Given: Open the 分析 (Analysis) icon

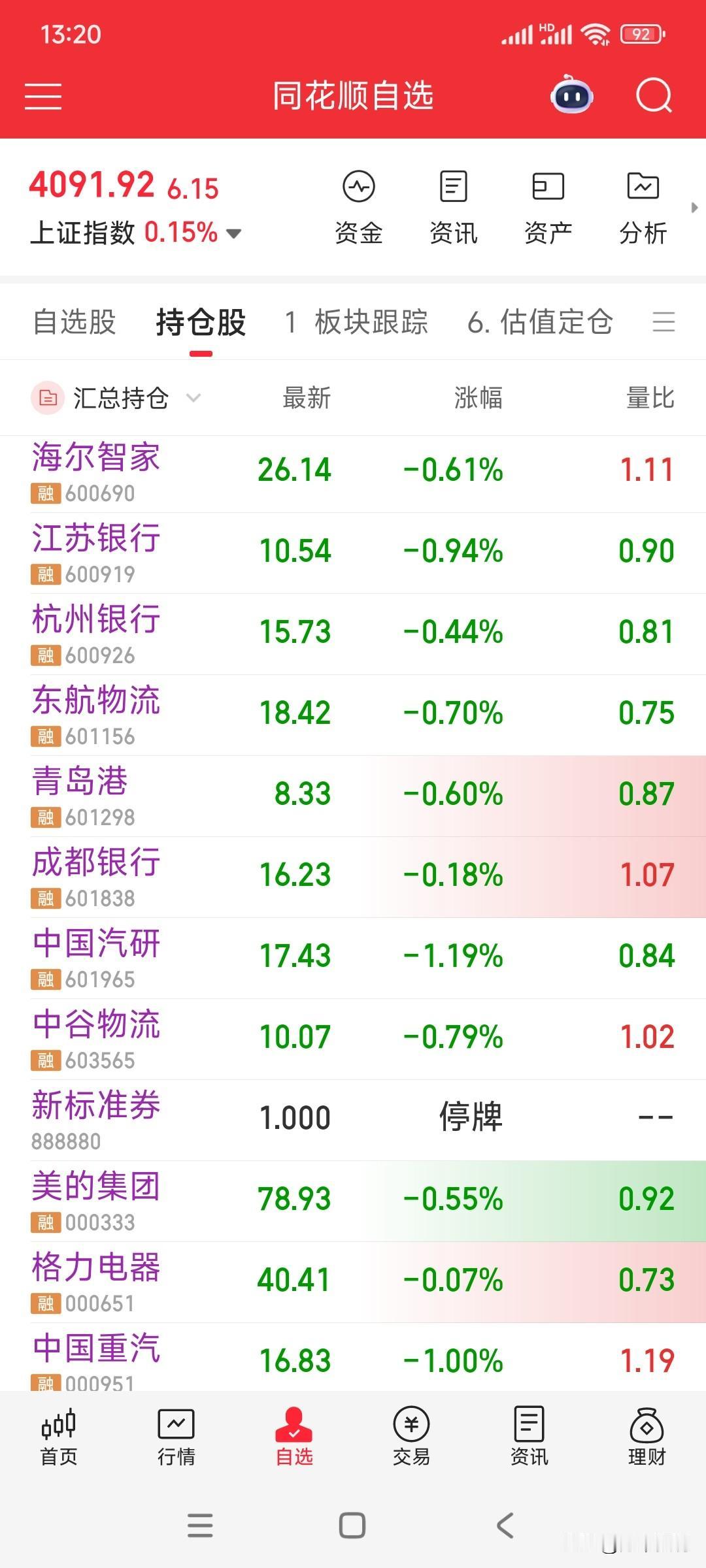Looking at the screenshot, I should (x=644, y=204).
